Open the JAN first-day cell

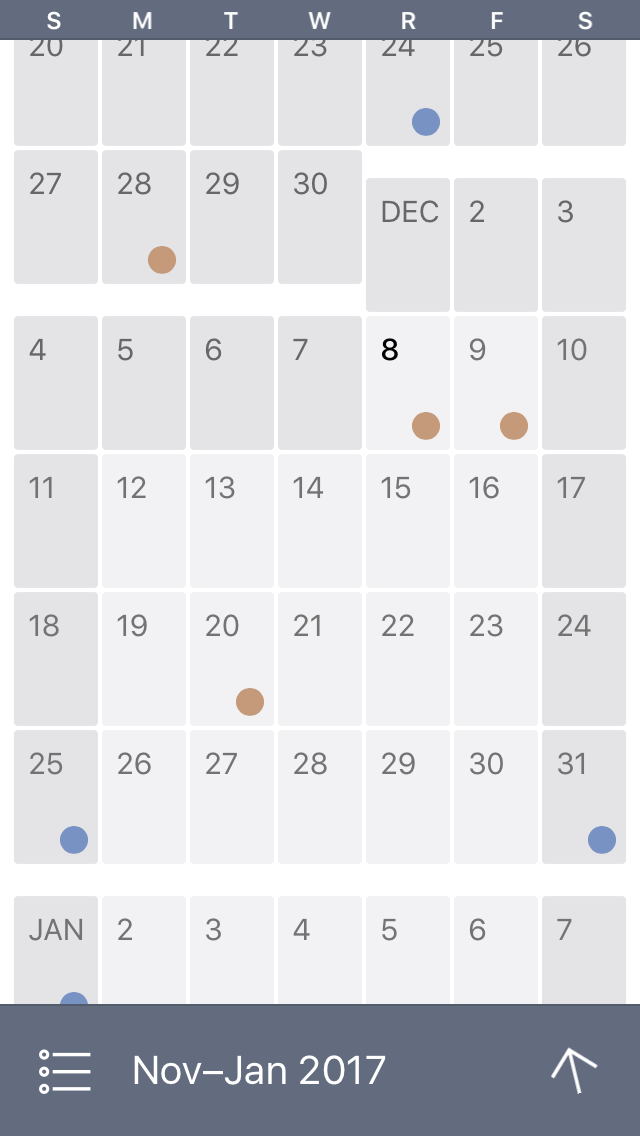click(56, 950)
